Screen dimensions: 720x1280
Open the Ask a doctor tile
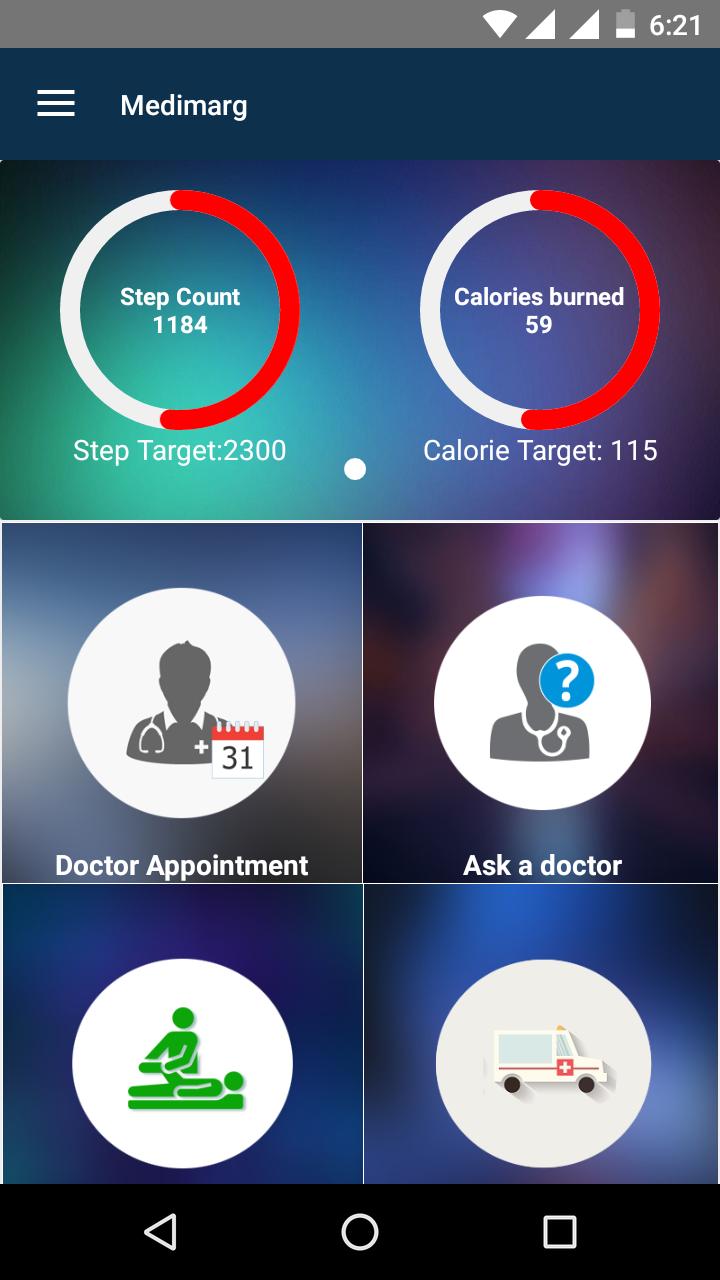coord(542,703)
